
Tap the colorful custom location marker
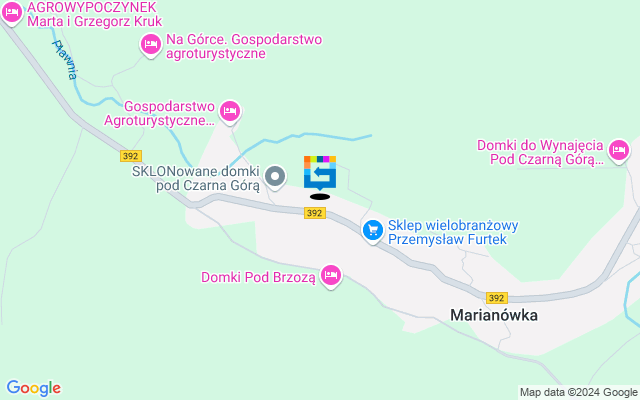[320, 172]
